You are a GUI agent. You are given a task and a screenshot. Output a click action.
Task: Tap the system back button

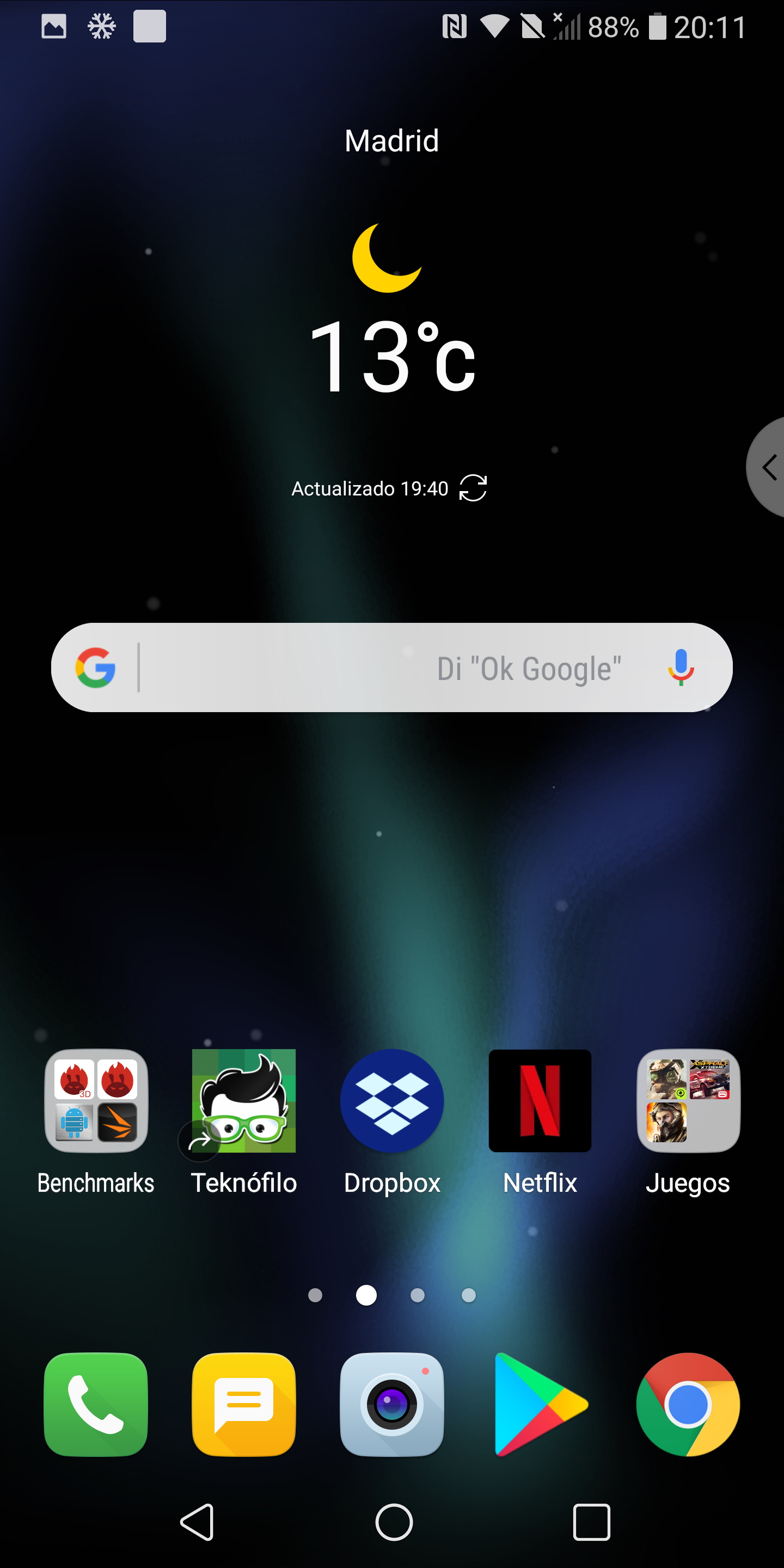(x=197, y=1522)
